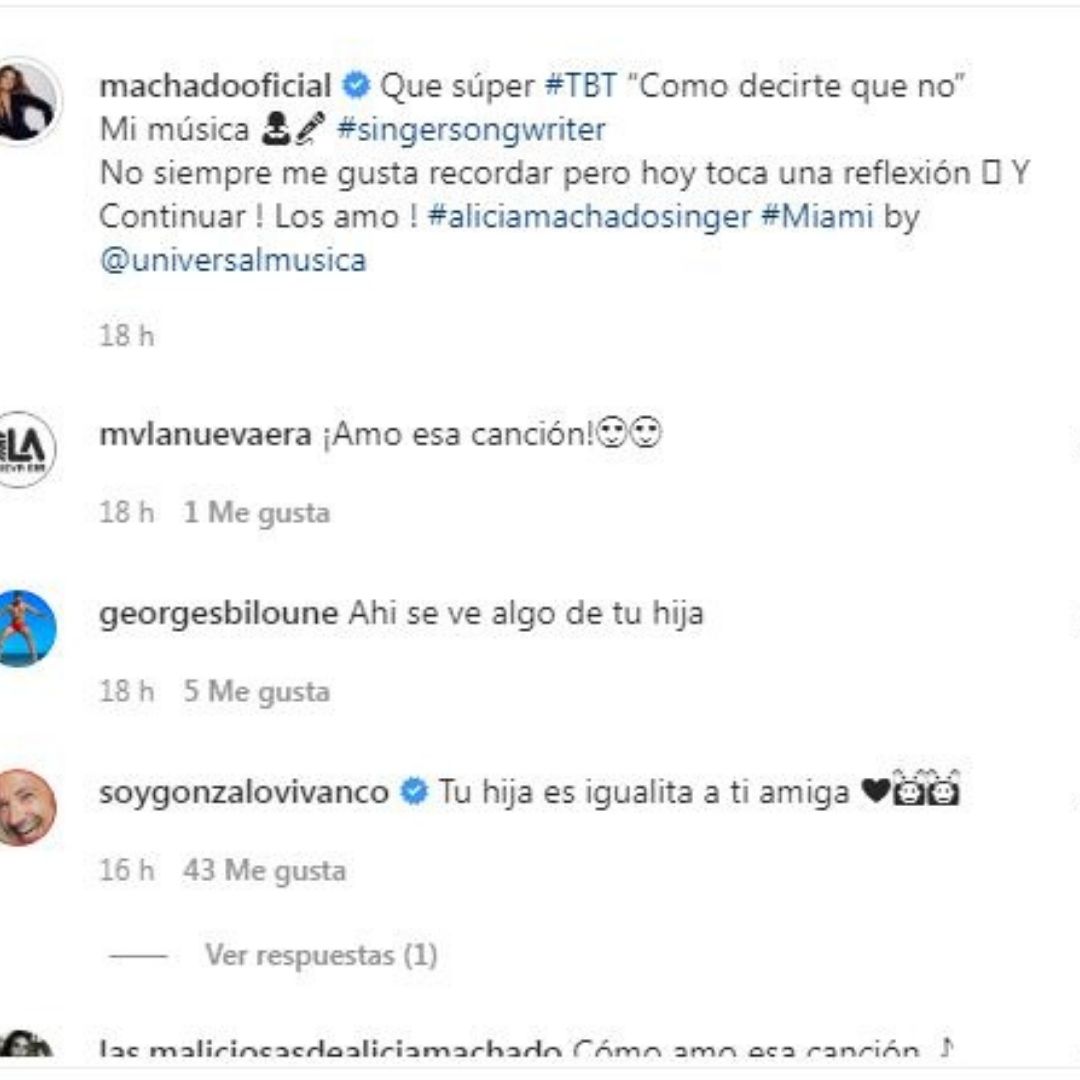This screenshot has width=1080, height=1080.
Task: Tap georgesbiloune's avatar
Action: coord(27,628)
